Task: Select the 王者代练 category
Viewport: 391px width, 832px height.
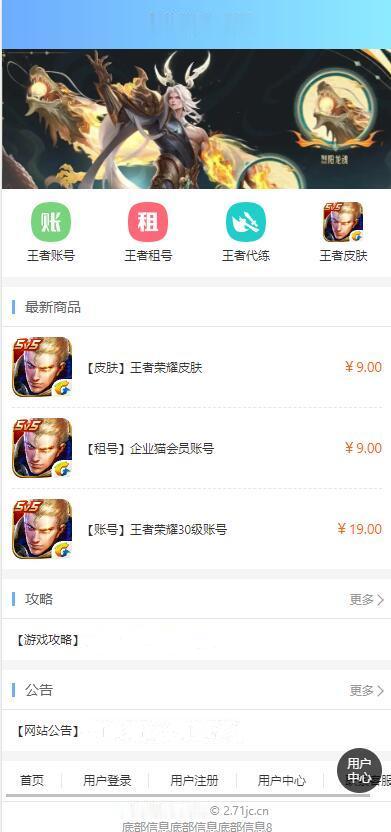Action: (246, 232)
